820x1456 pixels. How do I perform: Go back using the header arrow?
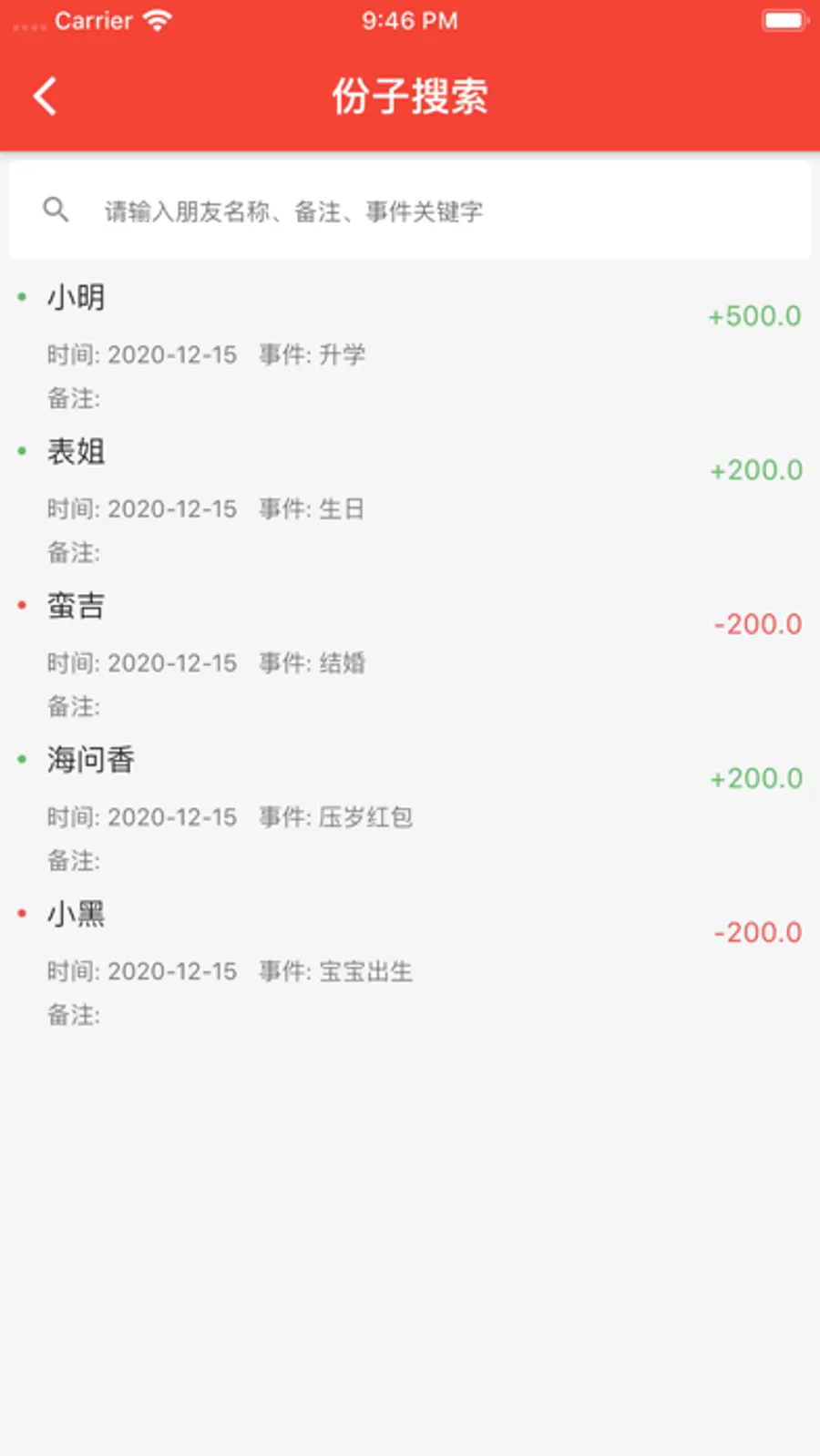click(x=45, y=96)
